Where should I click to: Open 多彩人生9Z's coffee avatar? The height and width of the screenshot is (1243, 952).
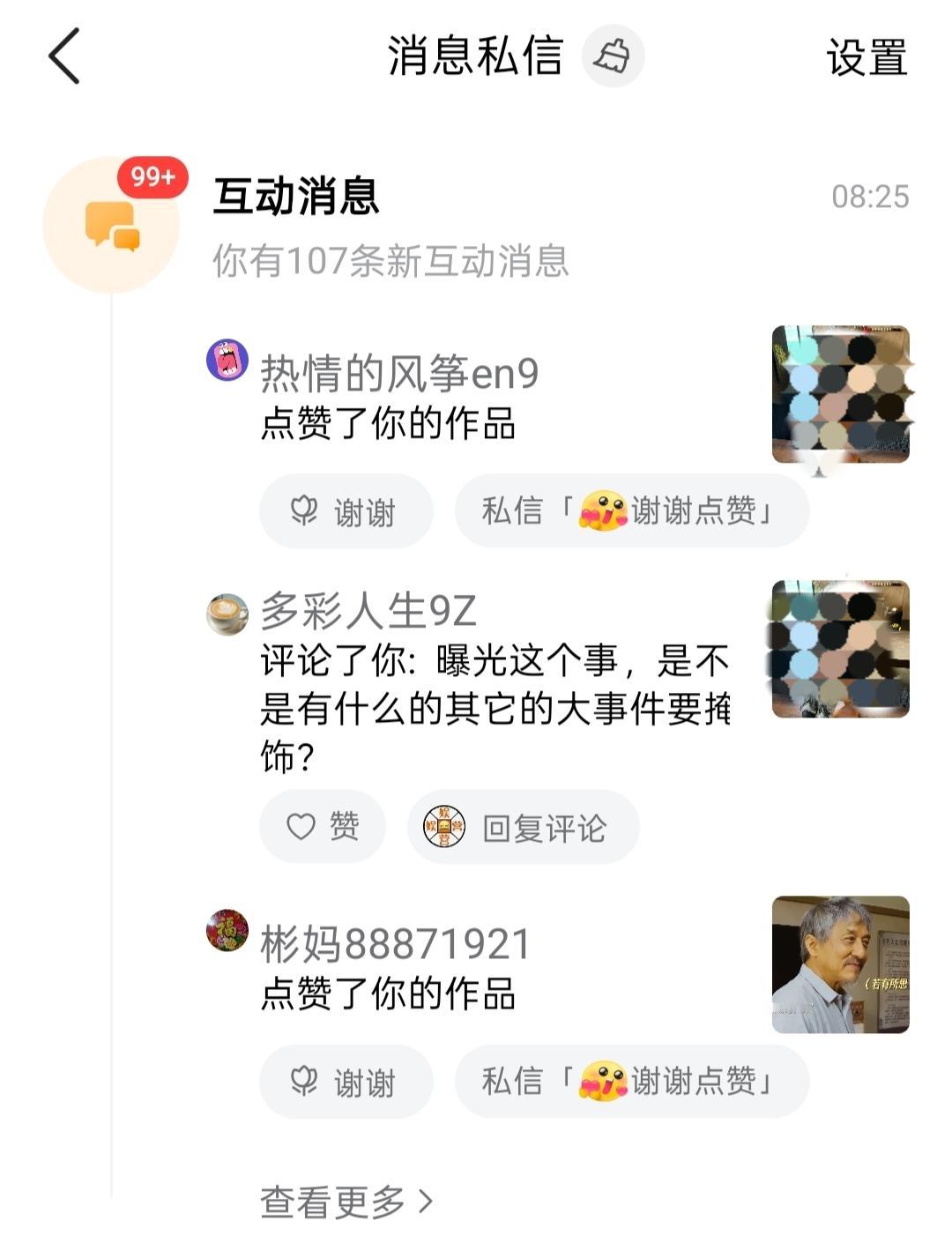pyautogui.click(x=227, y=611)
